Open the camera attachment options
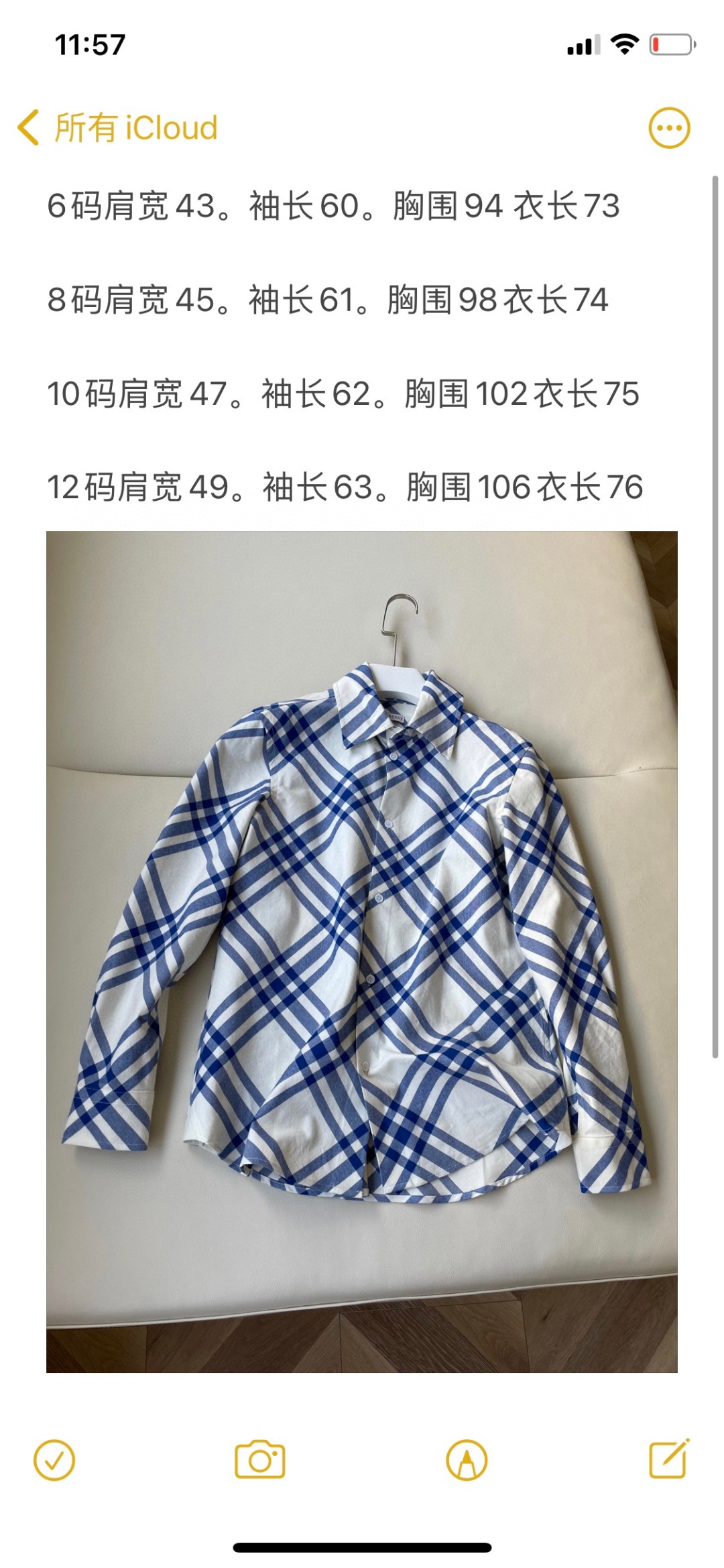This screenshot has height=1568, width=724. (x=260, y=1459)
